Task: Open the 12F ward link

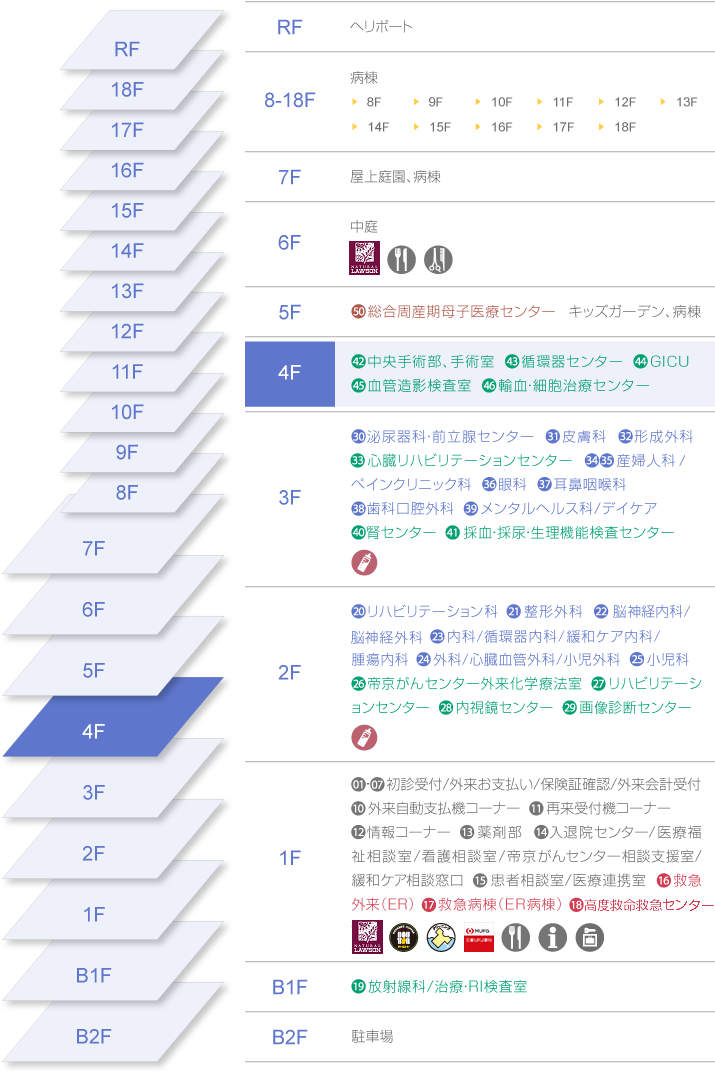Action: [624, 102]
